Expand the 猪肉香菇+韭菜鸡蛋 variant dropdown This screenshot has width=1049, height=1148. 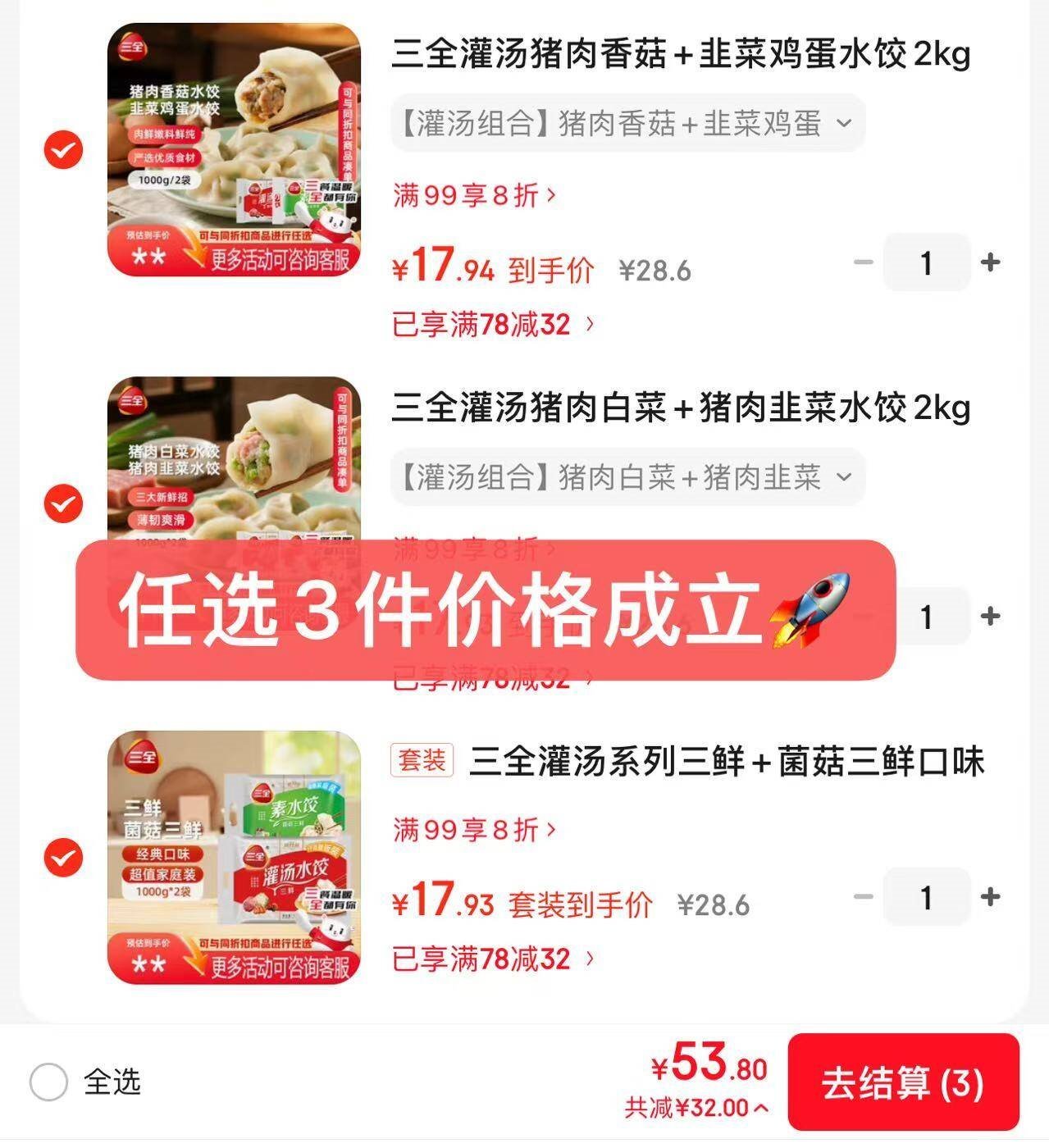627,124
